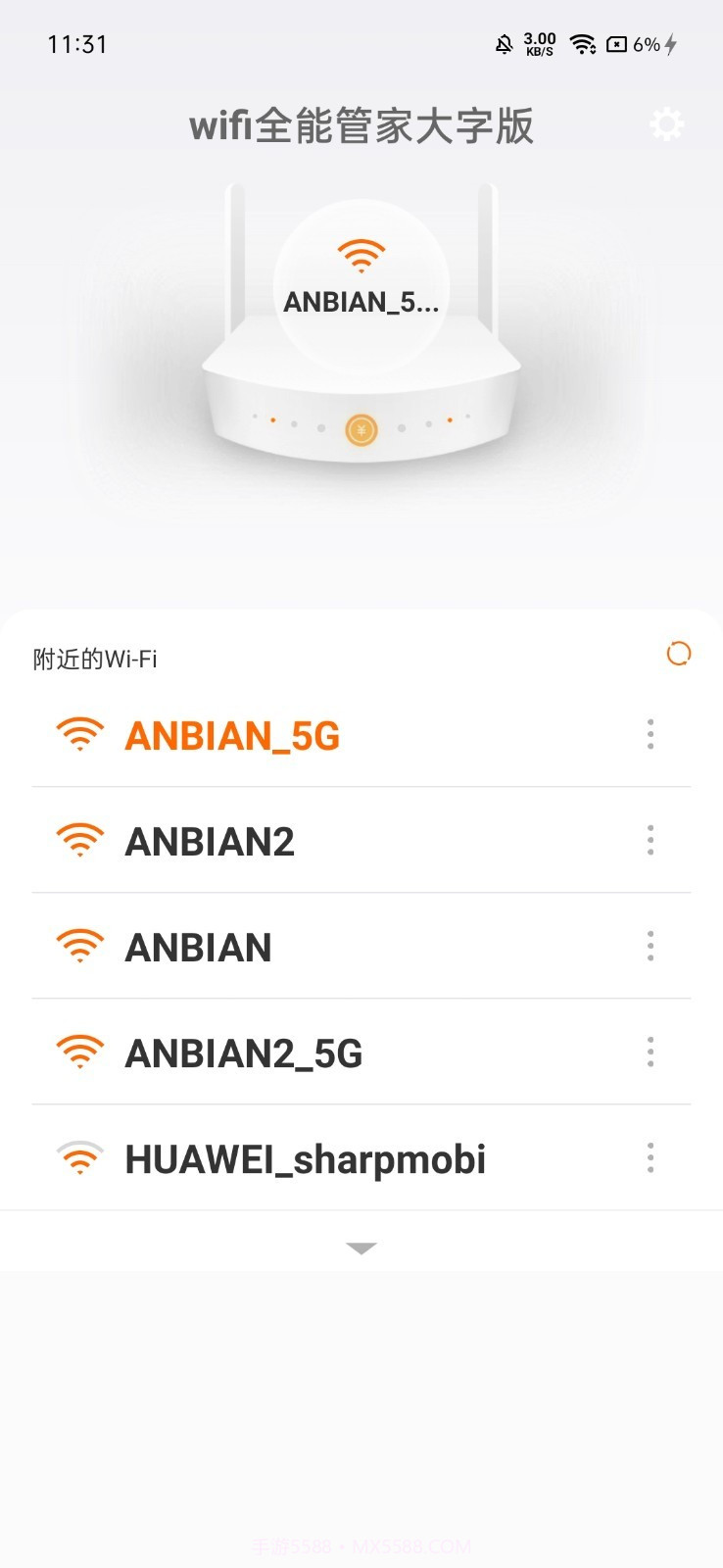Click the weak signal icon beside HUAWEI_sharpmobi

(x=80, y=1157)
